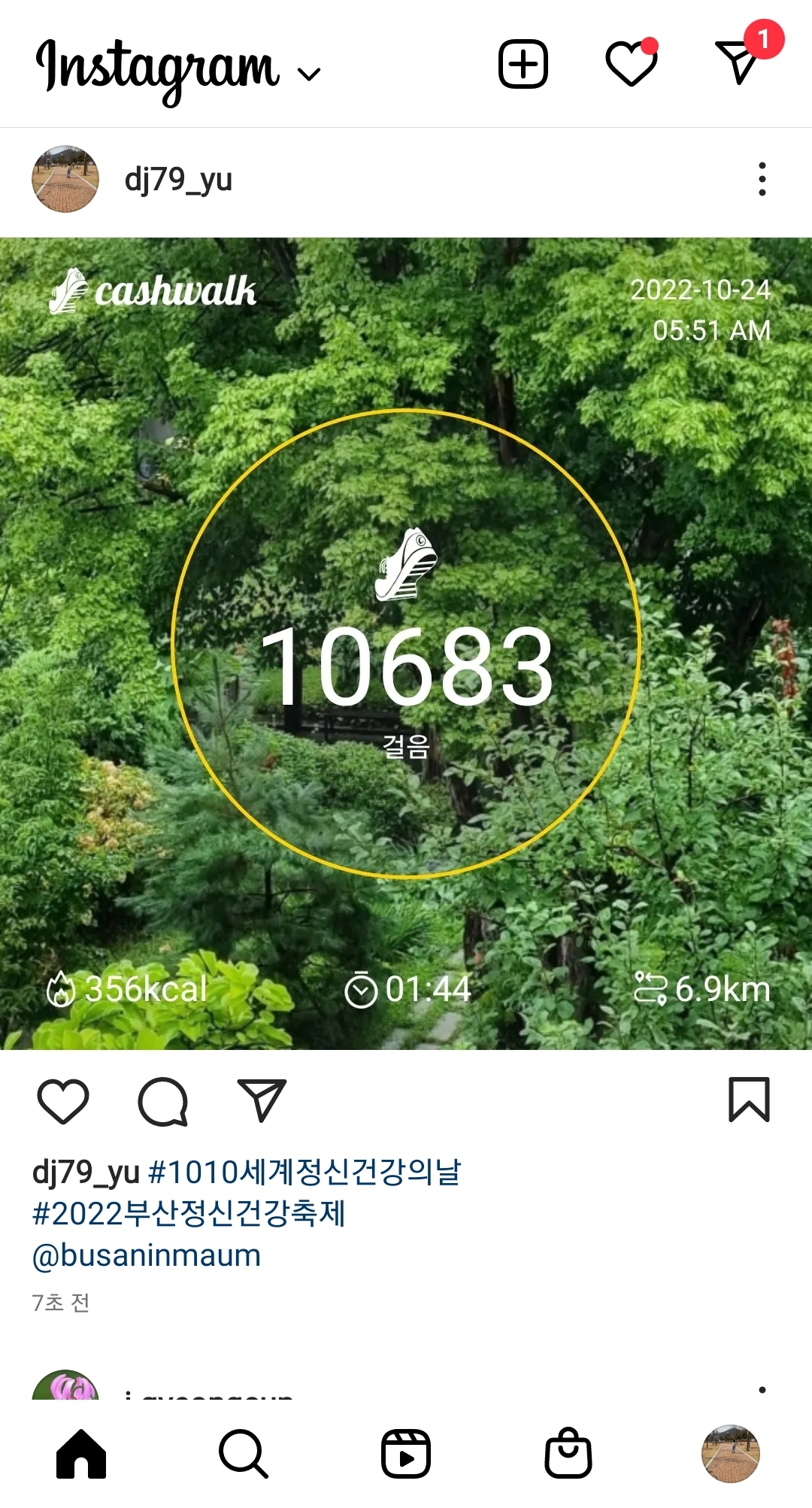812x1508 pixels.
Task: Switch to the Reels tab
Action: pyautogui.click(x=406, y=1454)
